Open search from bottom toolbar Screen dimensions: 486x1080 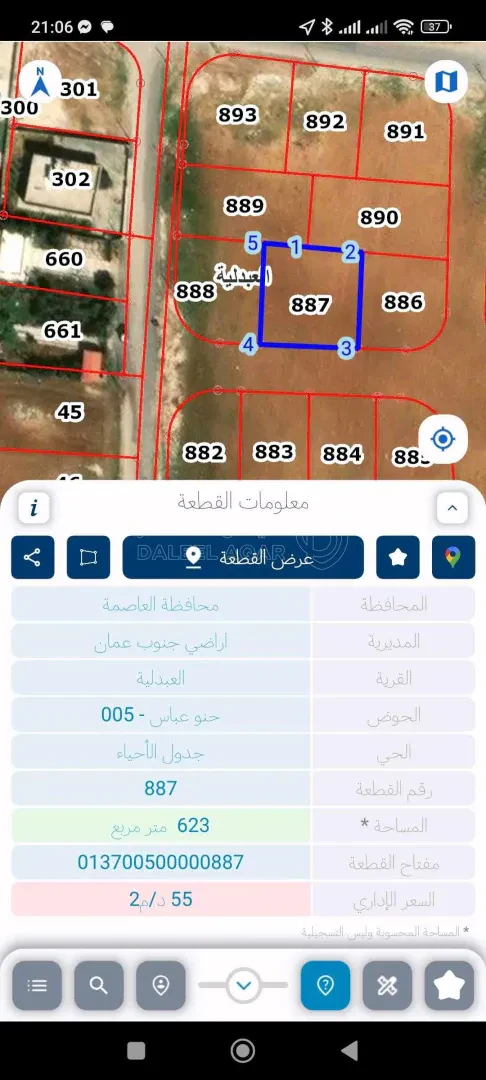[x=99, y=986]
